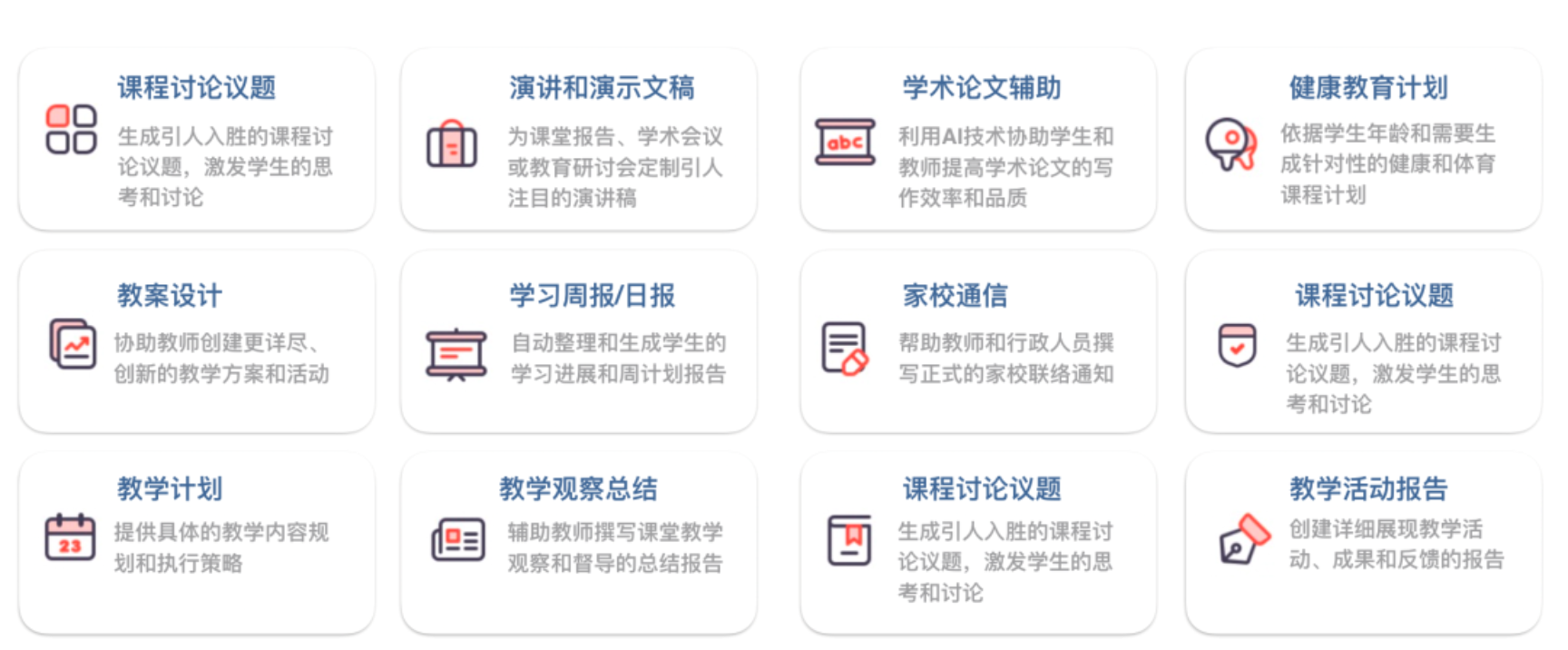Open the 健康教育计划 card

1363,140
